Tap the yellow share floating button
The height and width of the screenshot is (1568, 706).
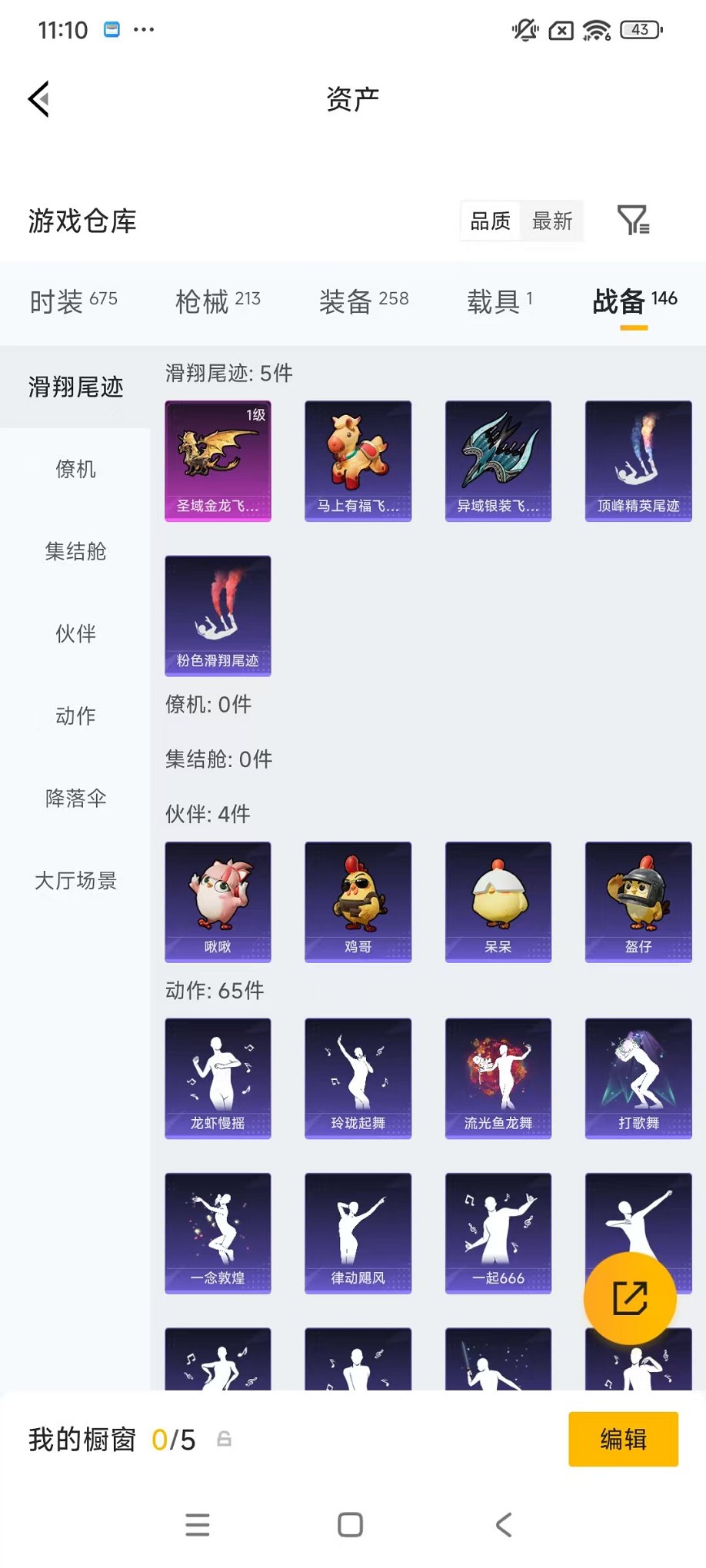pyautogui.click(x=630, y=1297)
